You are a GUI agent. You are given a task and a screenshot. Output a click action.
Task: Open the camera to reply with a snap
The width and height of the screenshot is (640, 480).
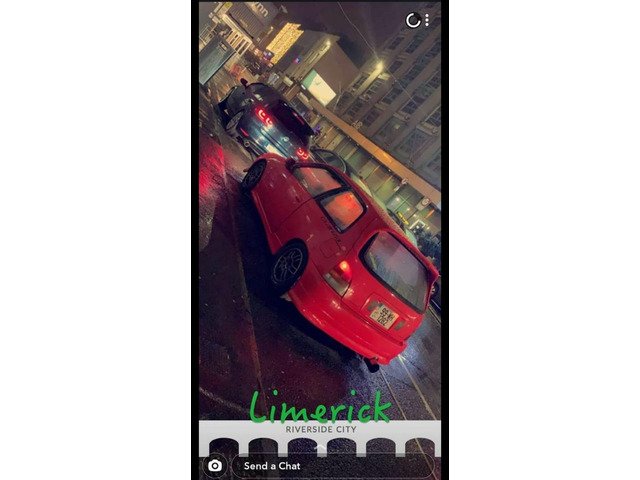click(x=215, y=465)
